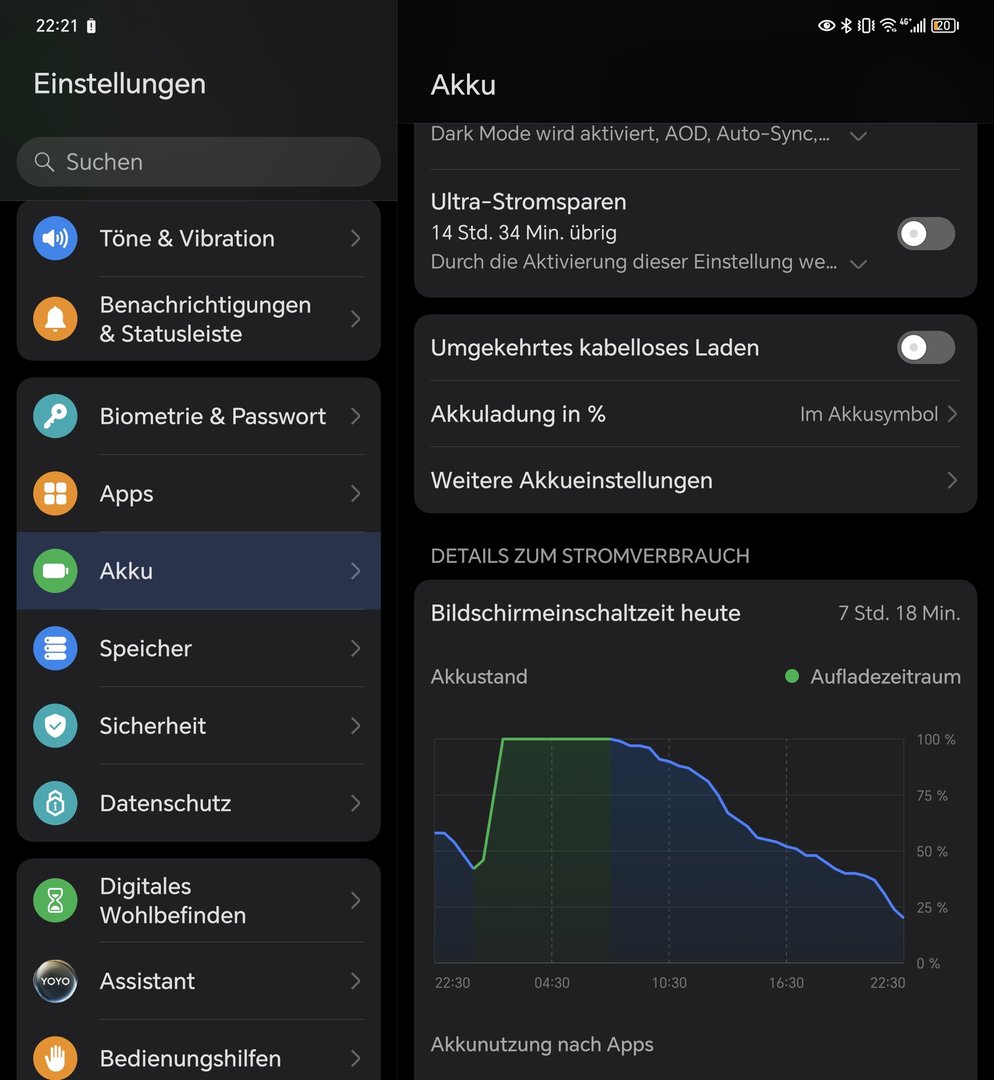Viewport: 994px width, 1080px height.
Task: Open Datenschutz settings
Action: coord(198,803)
